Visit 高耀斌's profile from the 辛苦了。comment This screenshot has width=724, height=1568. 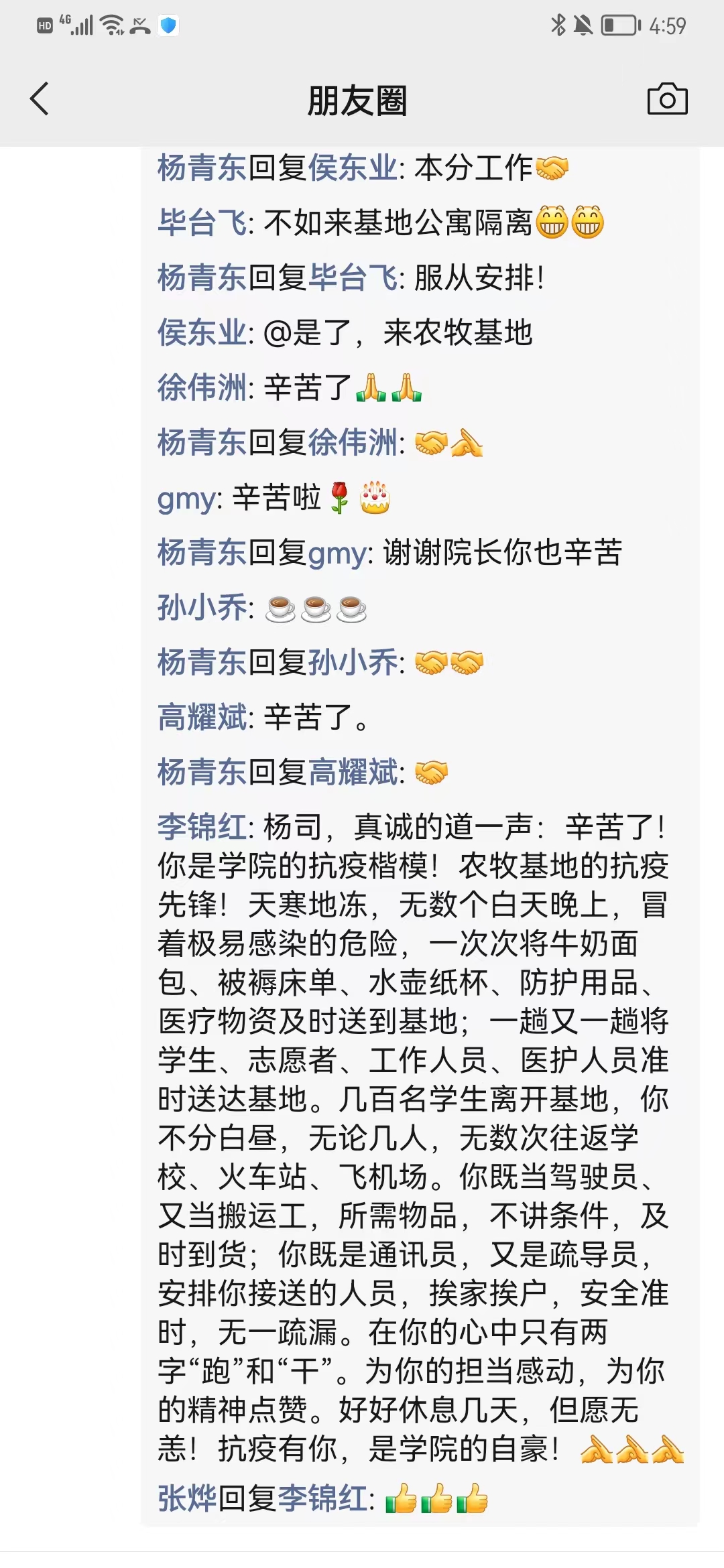[202, 717]
